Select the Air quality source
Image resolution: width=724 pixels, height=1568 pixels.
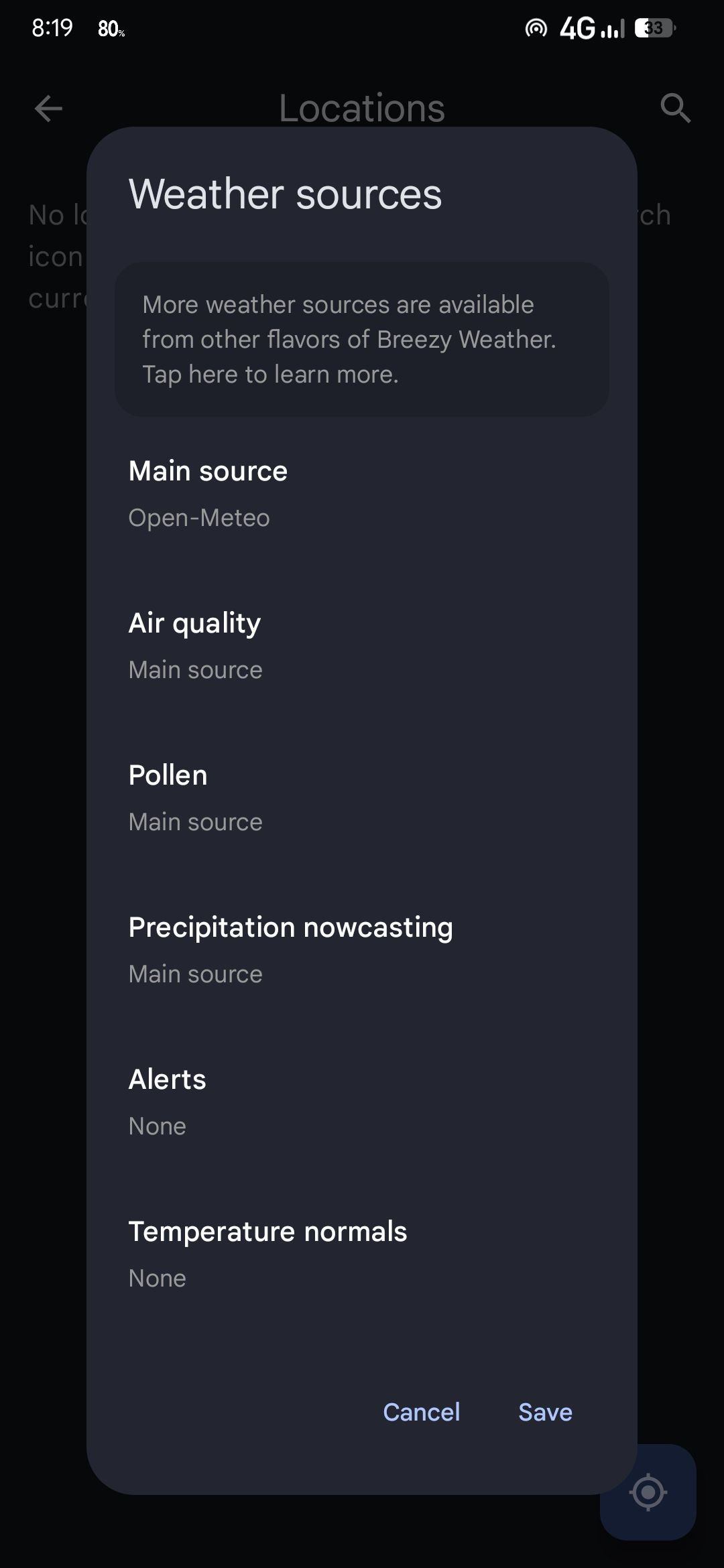click(361, 646)
